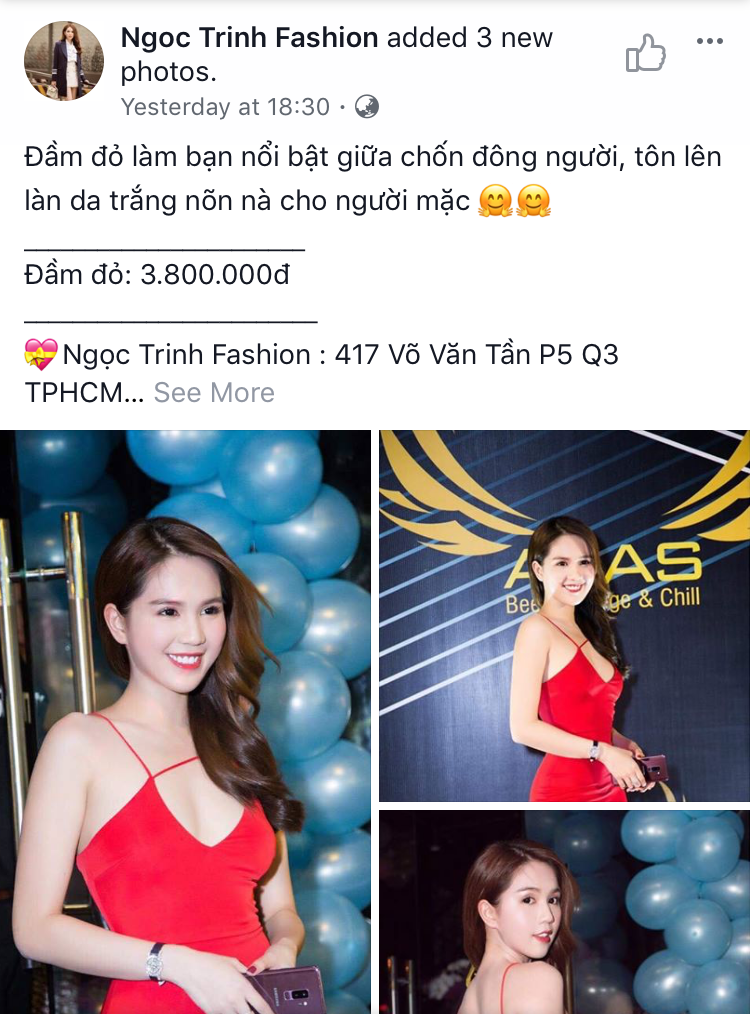Expand the post with See More

(214, 393)
